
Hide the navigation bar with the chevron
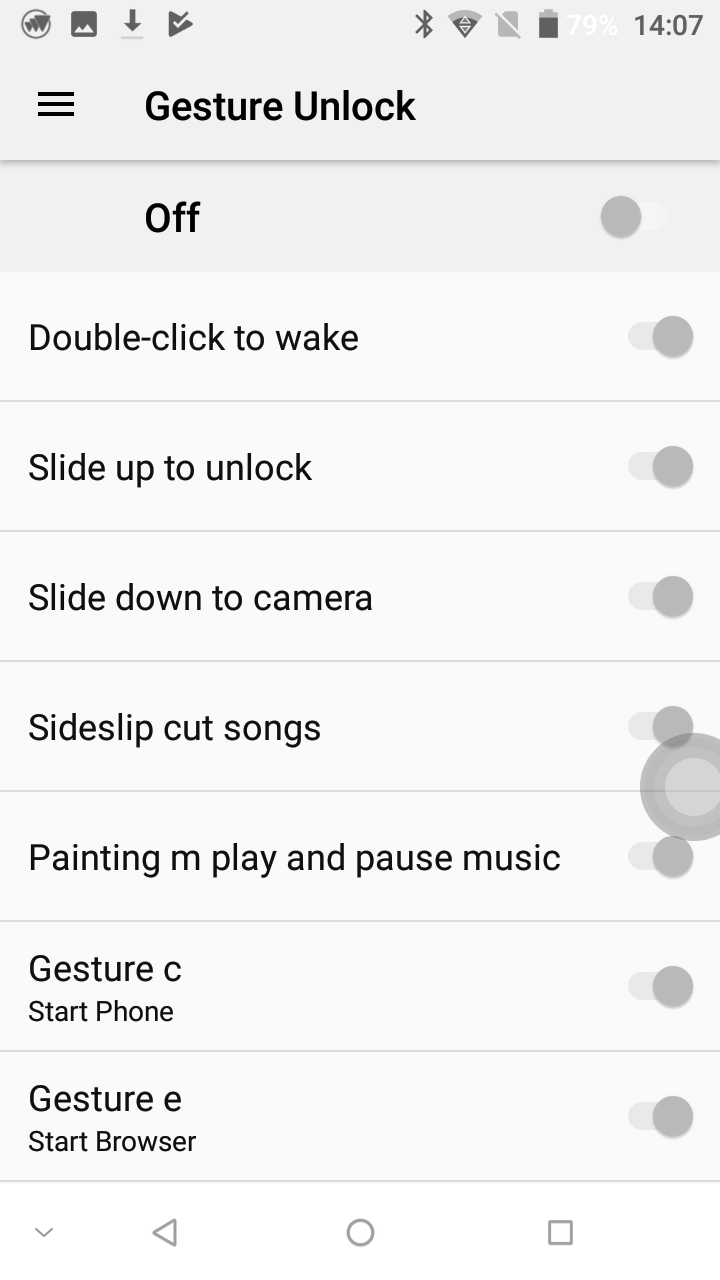[44, 1232]
